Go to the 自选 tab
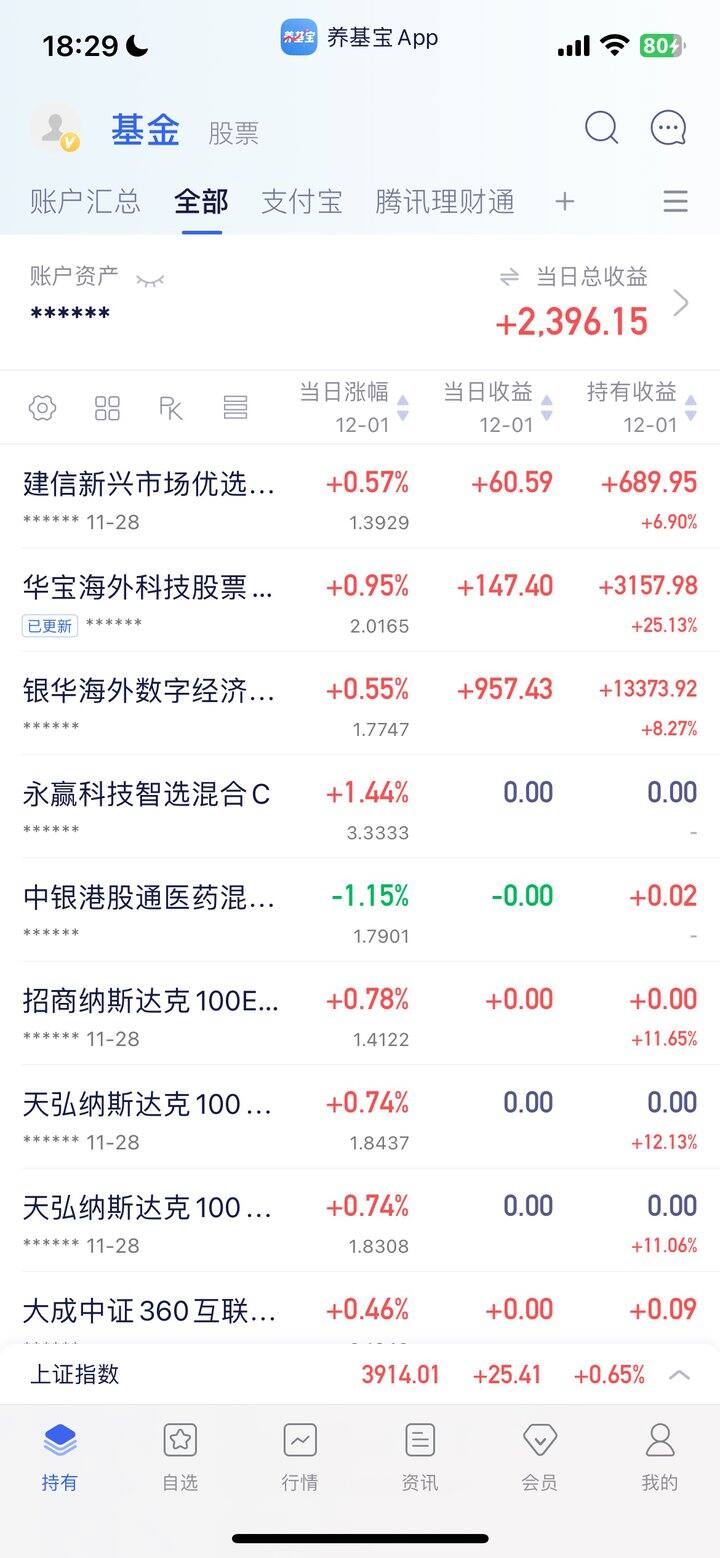720x1558 pixels. tap(180, 1456)
